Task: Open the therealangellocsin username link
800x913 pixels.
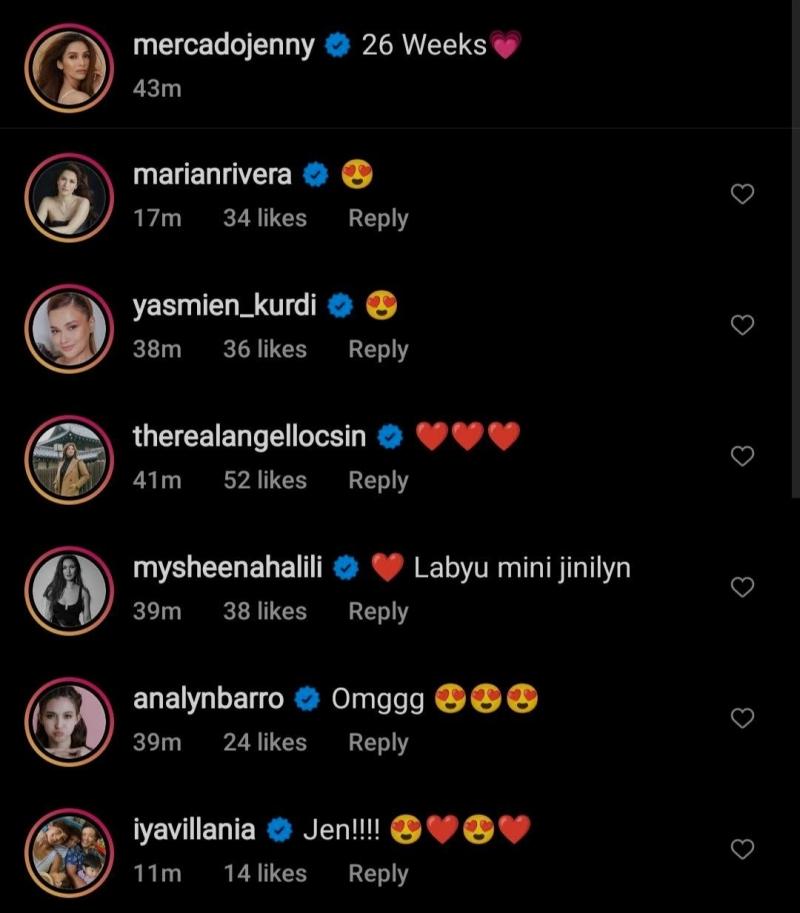Action: 249,437
